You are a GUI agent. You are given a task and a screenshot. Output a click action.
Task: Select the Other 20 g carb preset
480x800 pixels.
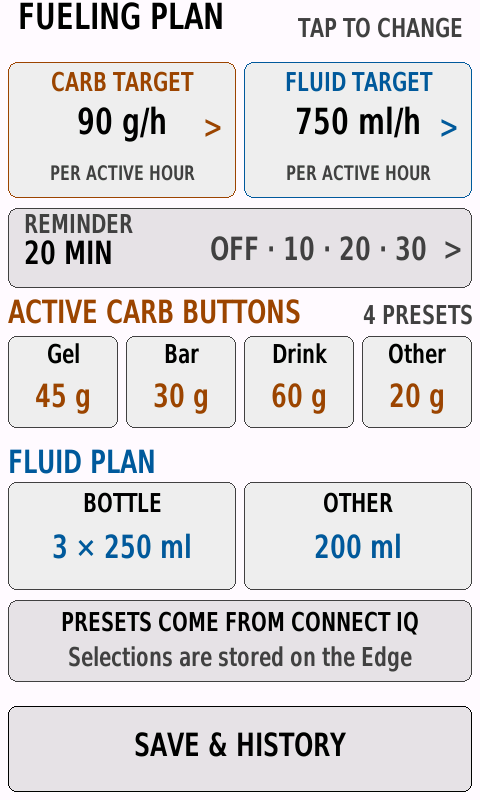pyautogui.click(x=417, y=382)
